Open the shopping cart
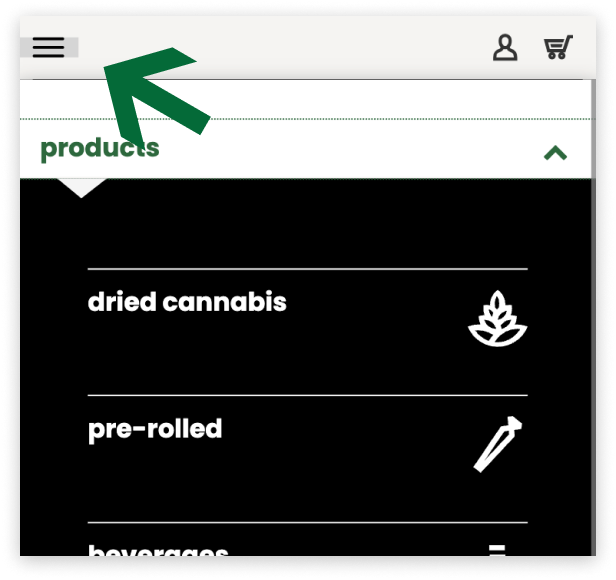The height and width of the screenshot is (580, 616). [558, 48]
